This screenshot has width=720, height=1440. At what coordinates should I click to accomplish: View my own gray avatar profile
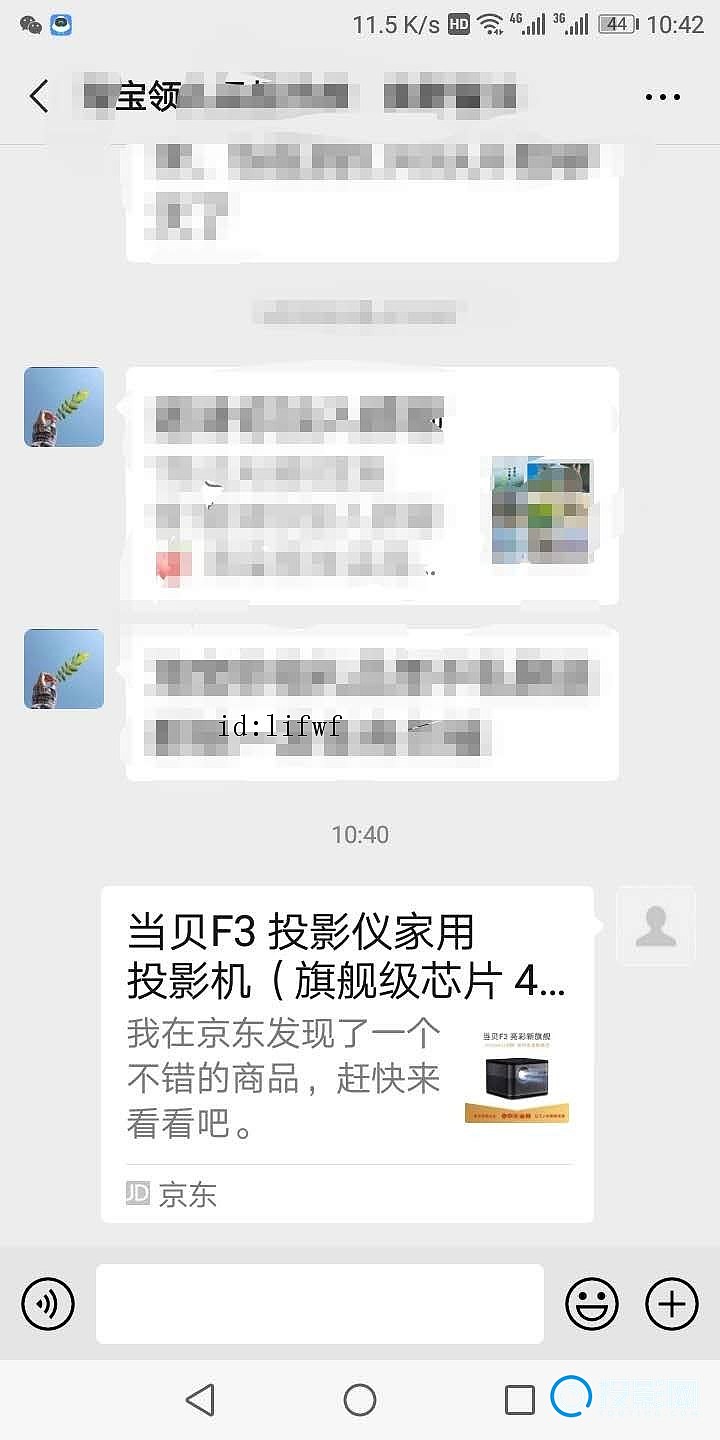(655, 925)
